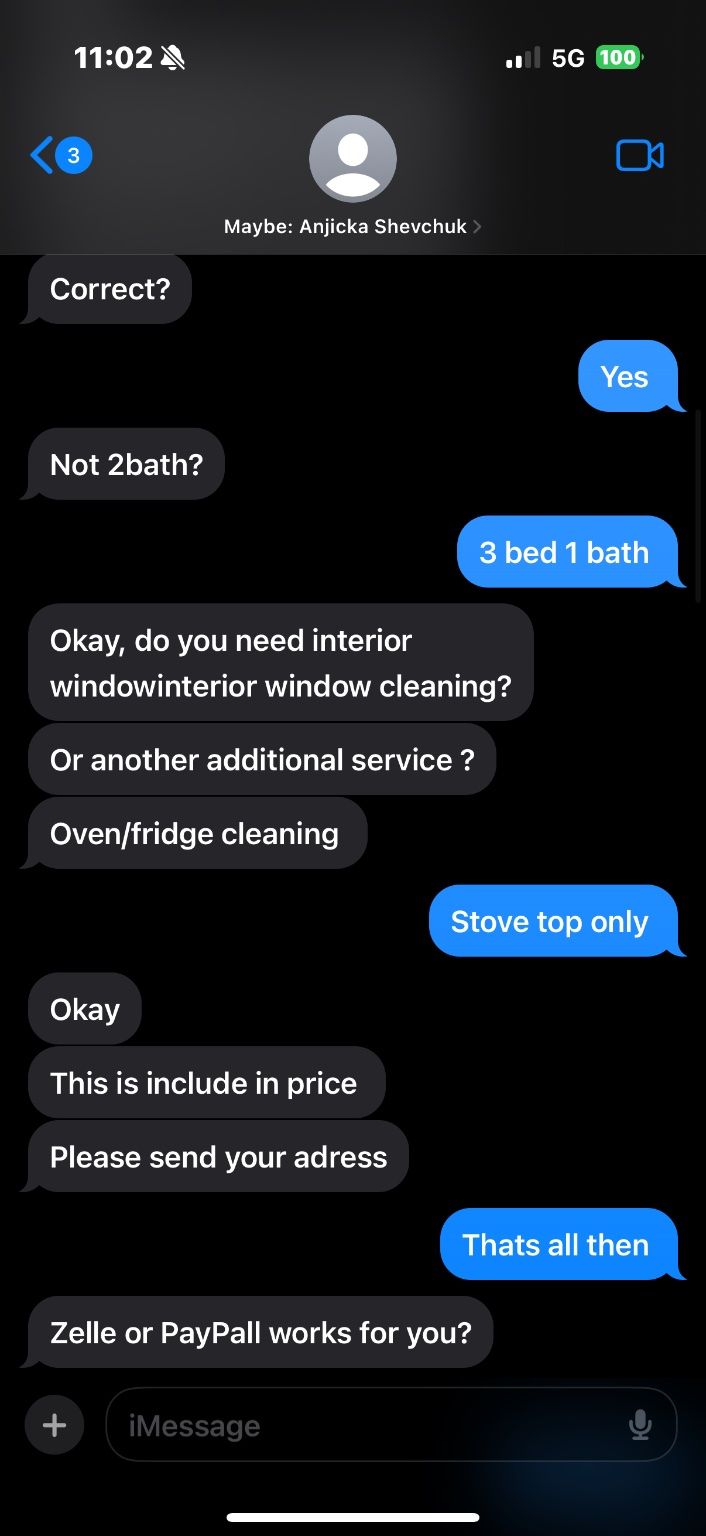Start a FaceTime video call
Image resolution: width=706 pixels, height=1536 pixels.
pyautogui.click(x=639, y=156)
